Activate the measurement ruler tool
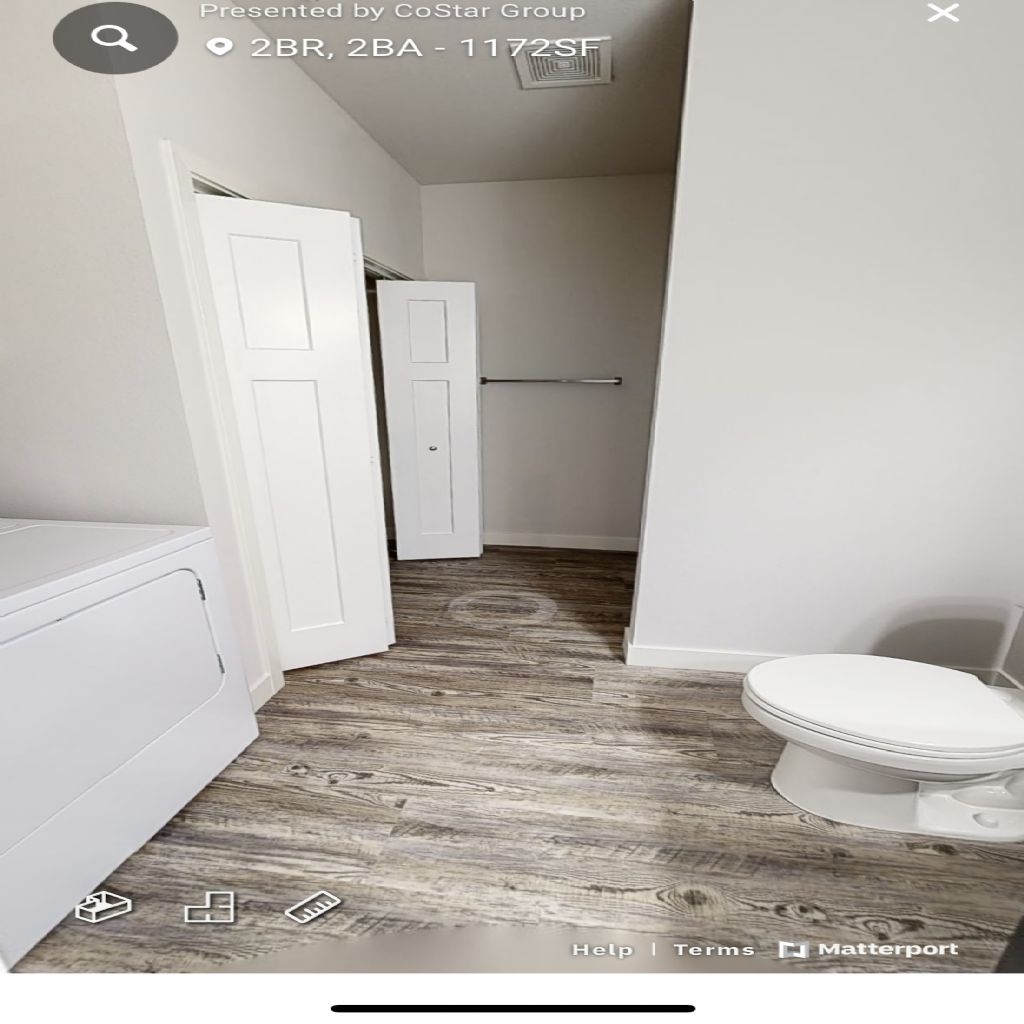The width and height of the screenshot is (1024, 1024). (x=312, y=907)
